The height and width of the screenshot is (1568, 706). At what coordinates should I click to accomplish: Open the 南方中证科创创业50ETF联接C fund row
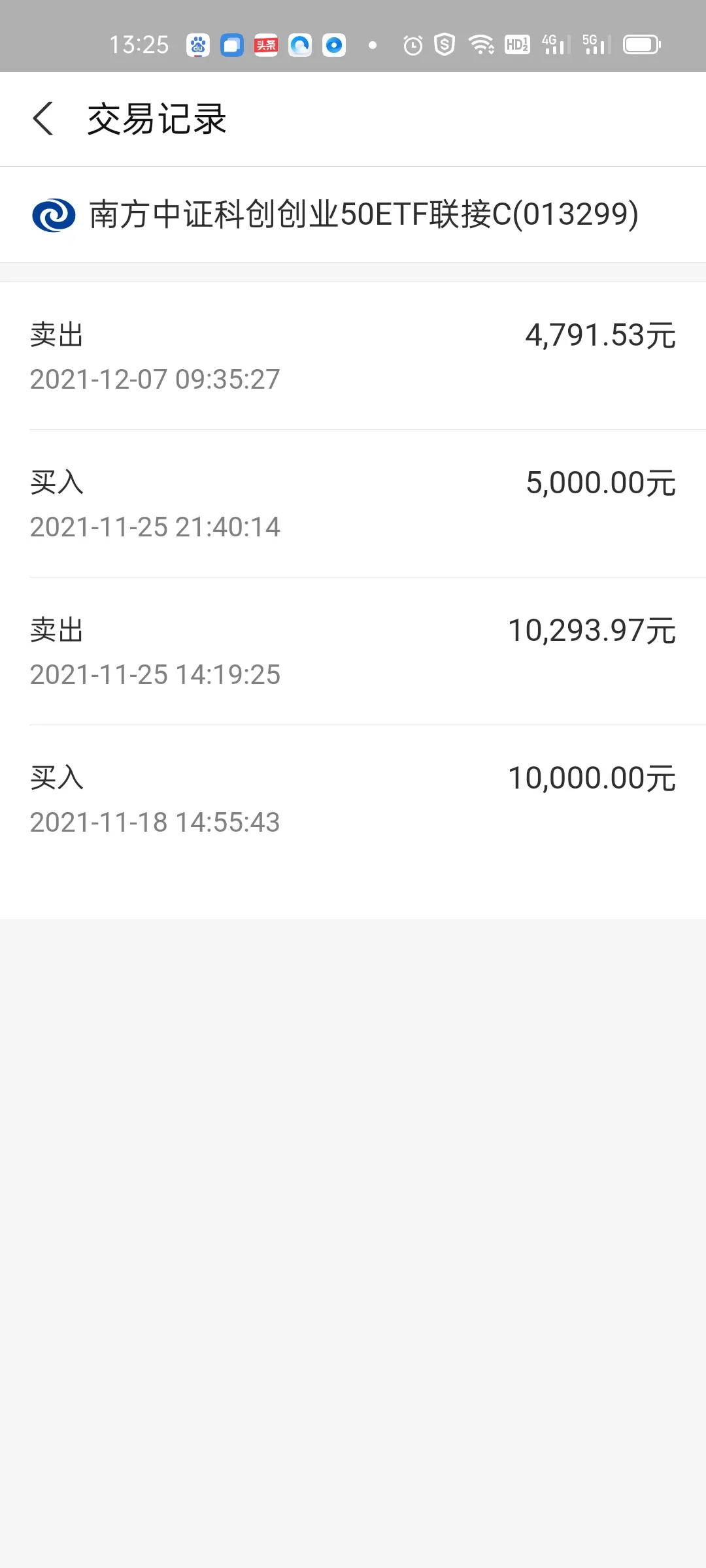coord(353,214)
